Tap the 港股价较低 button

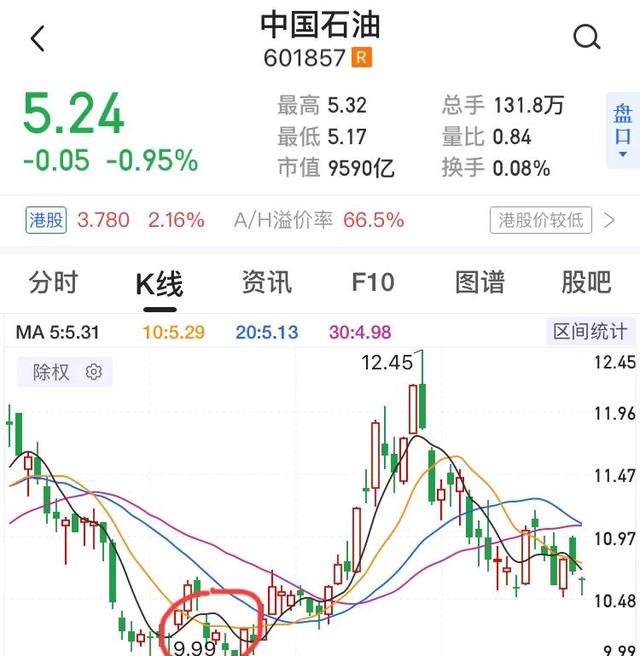click(541, 220)
